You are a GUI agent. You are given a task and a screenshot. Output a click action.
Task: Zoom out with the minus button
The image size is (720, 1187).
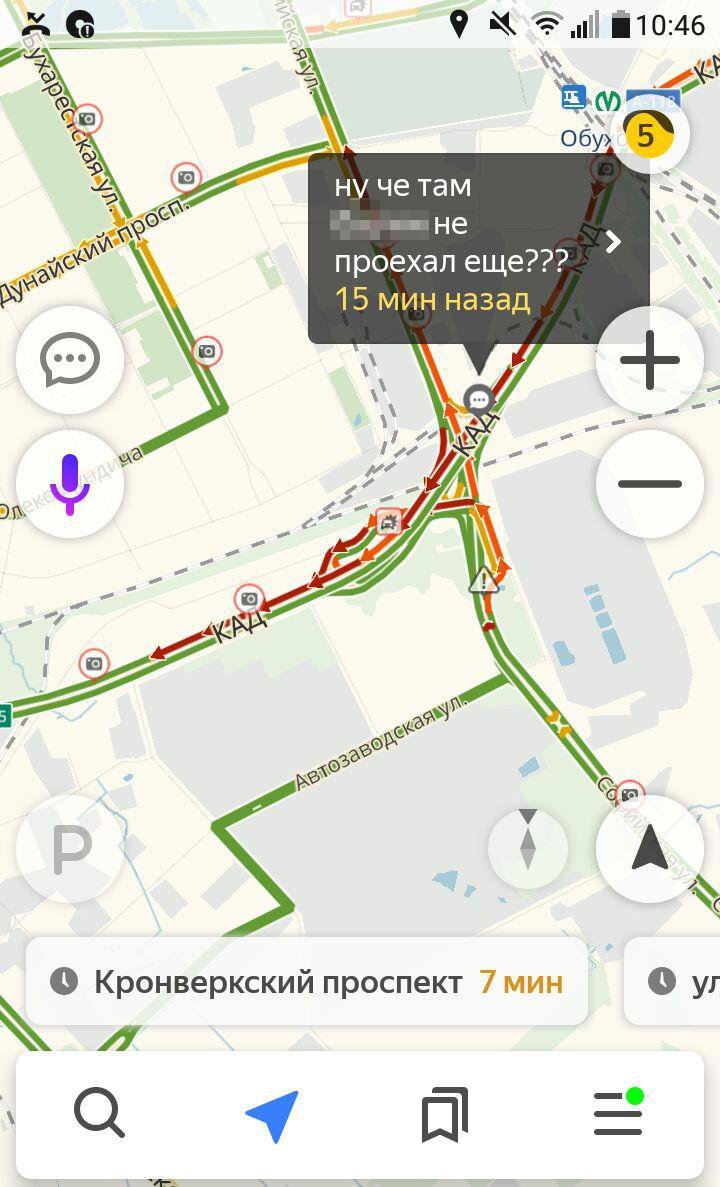650,484
